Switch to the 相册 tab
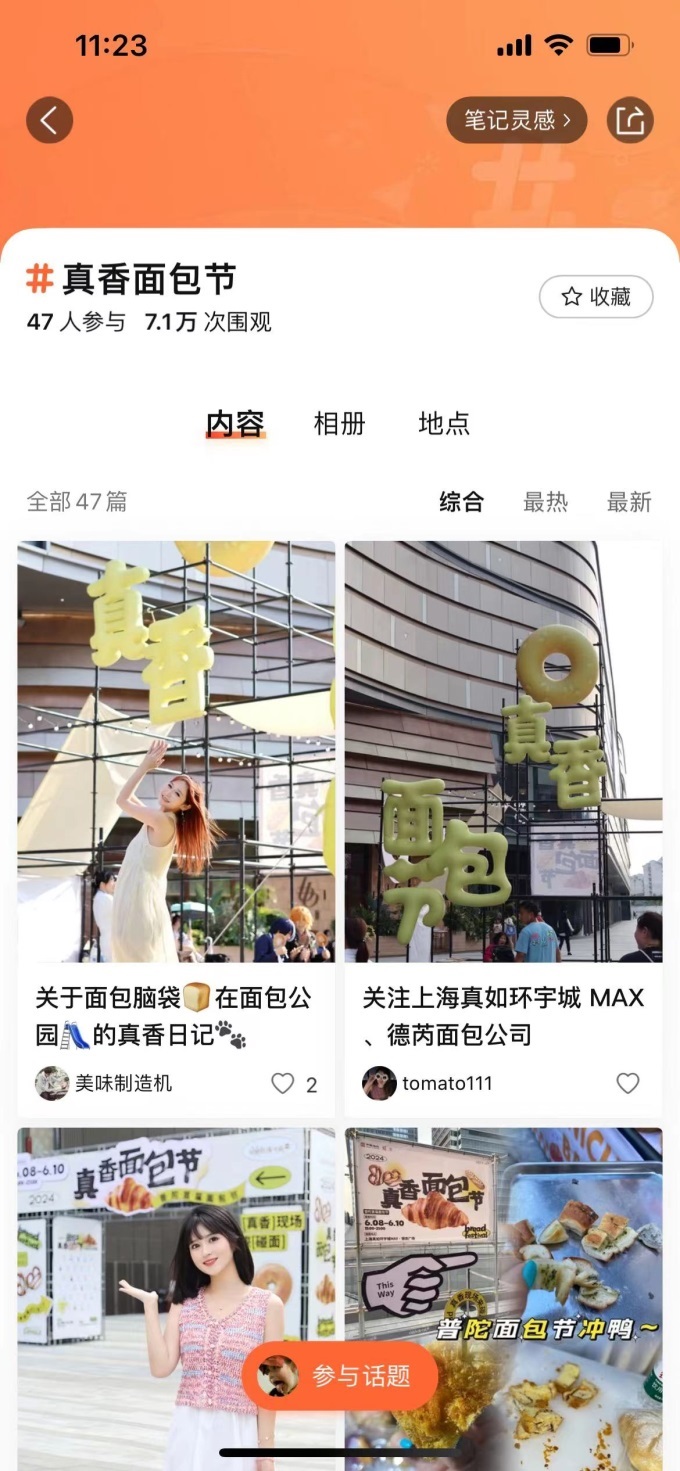 [339, 424]
